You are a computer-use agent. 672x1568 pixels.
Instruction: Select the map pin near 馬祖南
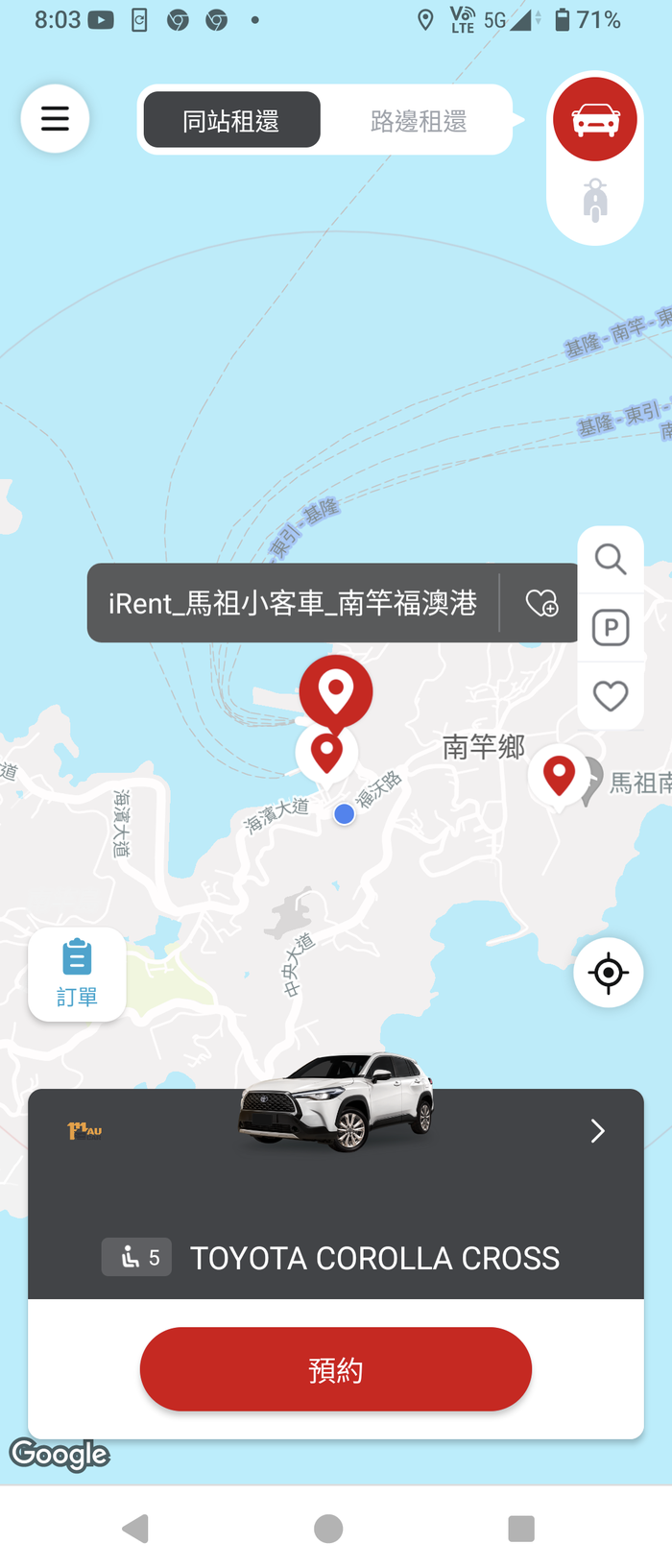[559, 774]
